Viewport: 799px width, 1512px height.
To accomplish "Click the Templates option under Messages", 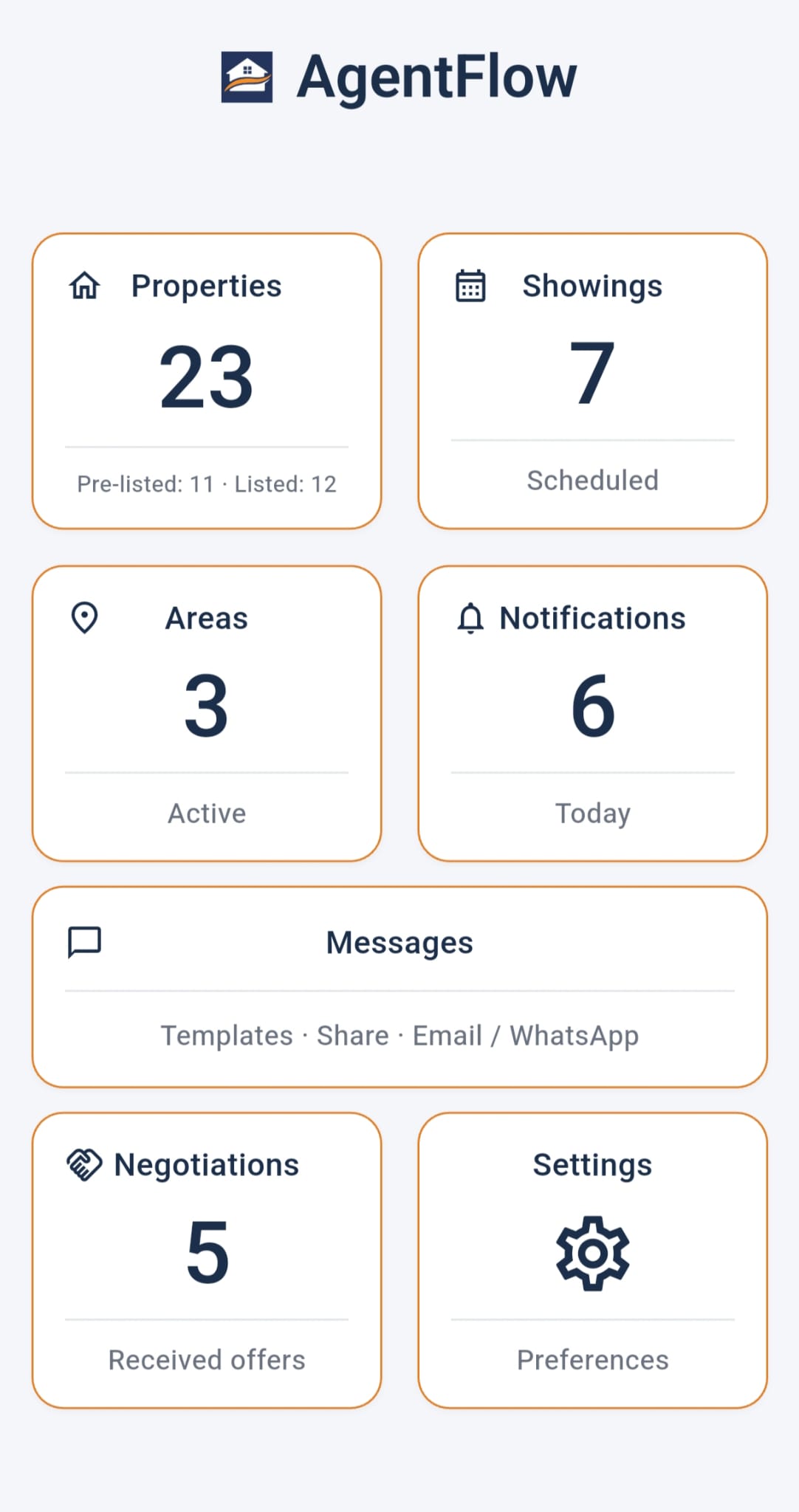I will [226, 1035].
